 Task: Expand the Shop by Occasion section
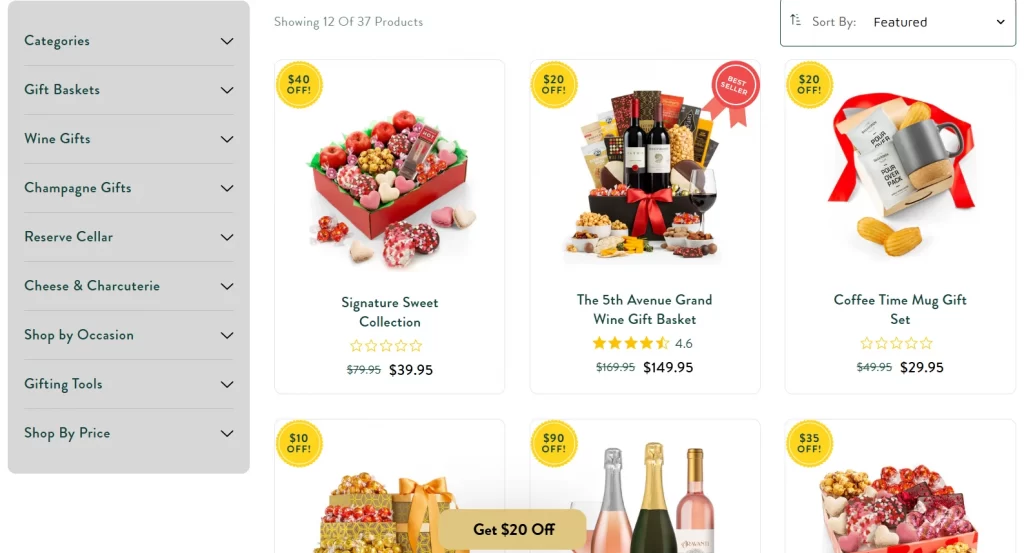128,335
